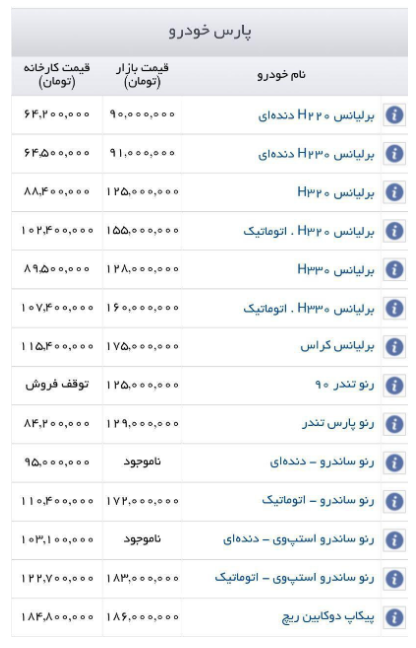Show info for برلیانس H320 اتوماتیک
Screen dimensions: 416x648
click(x=394, y=231)
